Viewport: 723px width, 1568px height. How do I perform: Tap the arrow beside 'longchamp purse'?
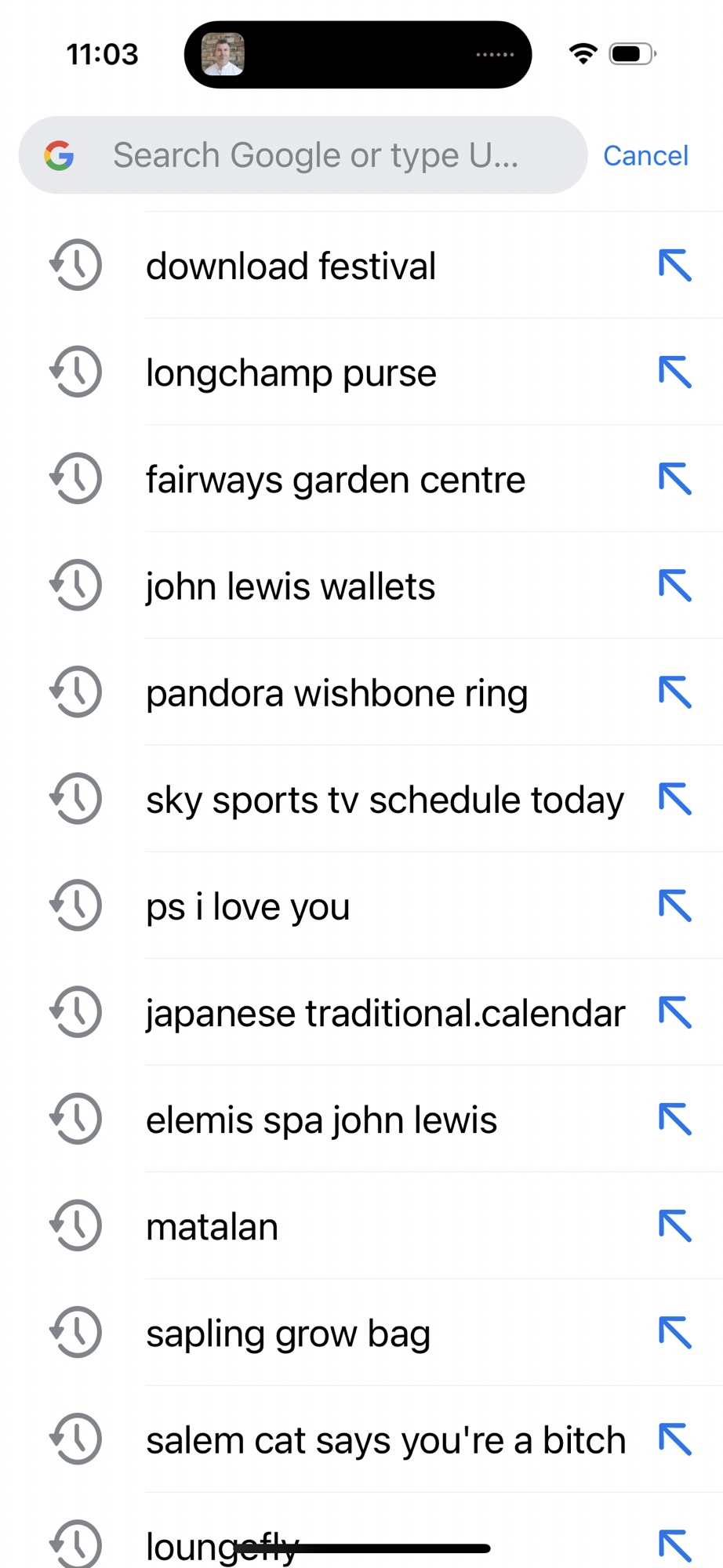[x=674, y=372]
